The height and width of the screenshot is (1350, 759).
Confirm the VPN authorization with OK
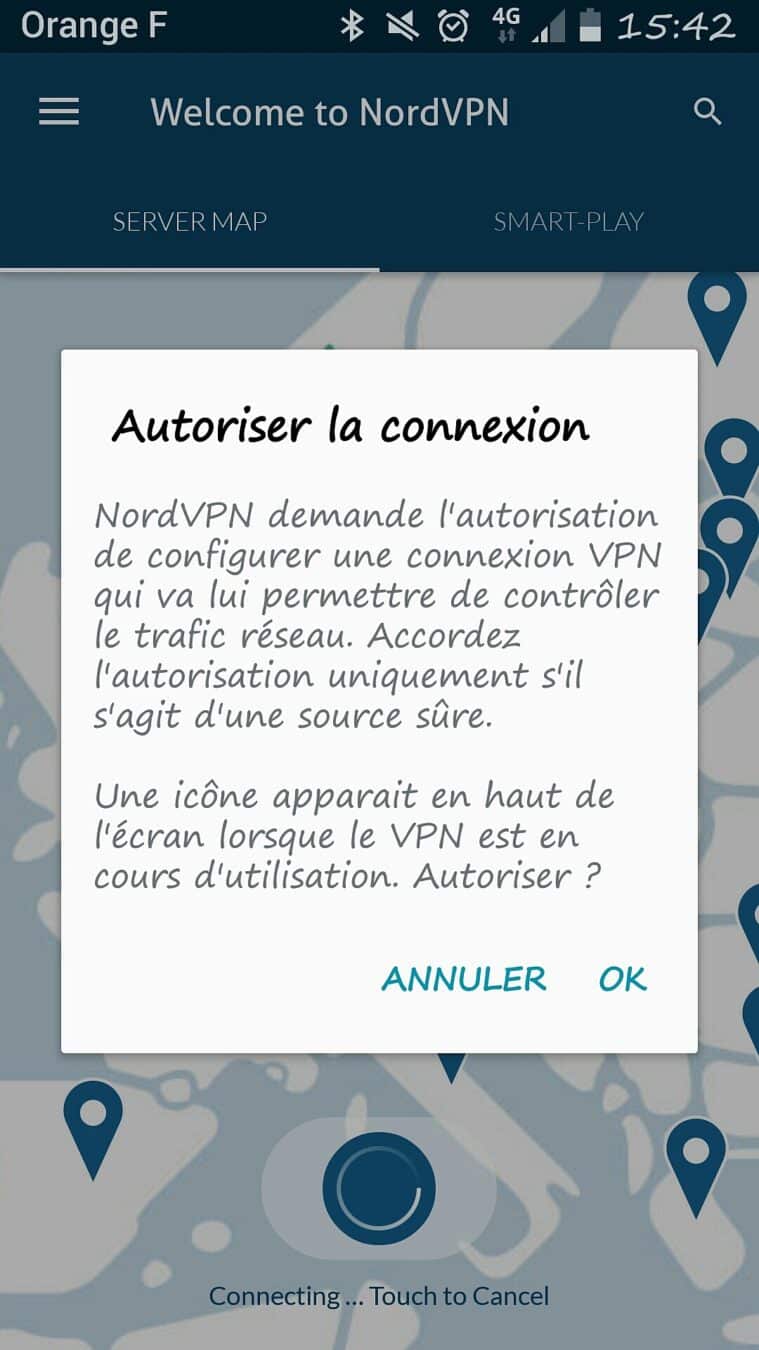click(x=622, y=979)
